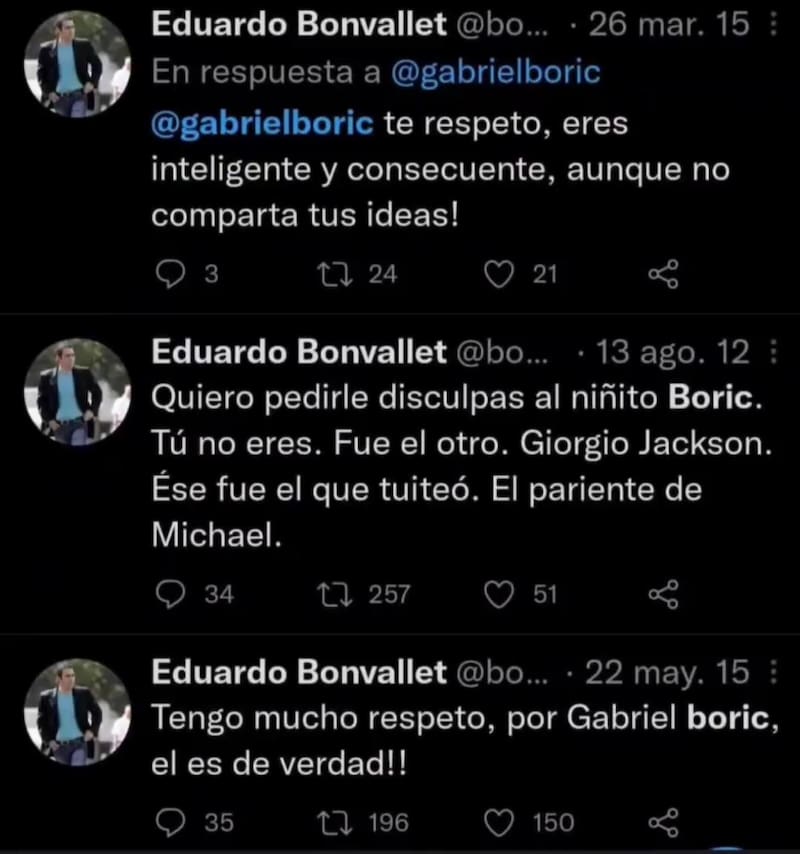Like the tweet with 21 likes
Viewport: 800px width, 854px height.
tap(497, 273)
